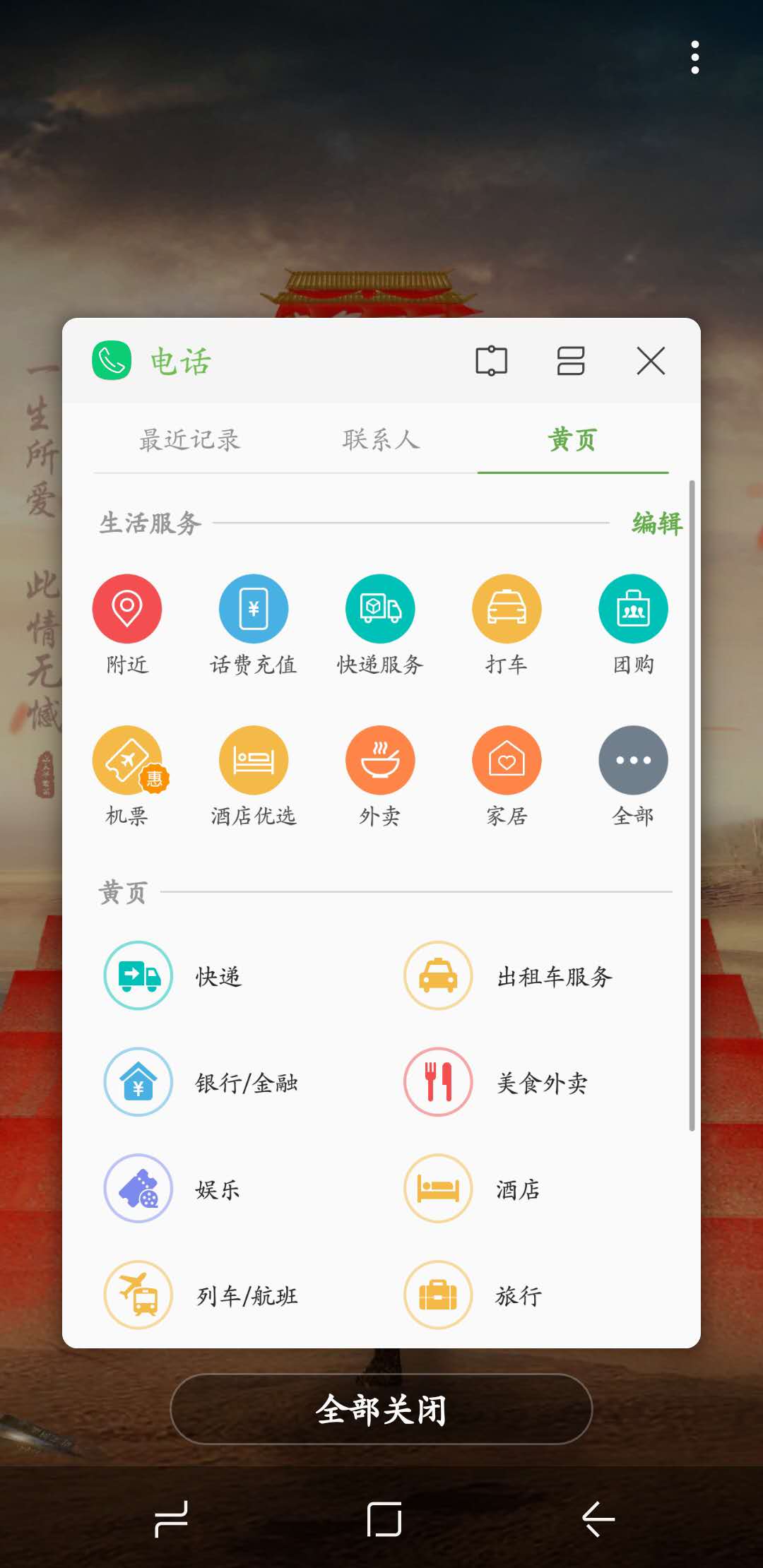The image size is (763, 1568).
Task: Switch to the 最近记录 tab
Action: tap(189, 440)
